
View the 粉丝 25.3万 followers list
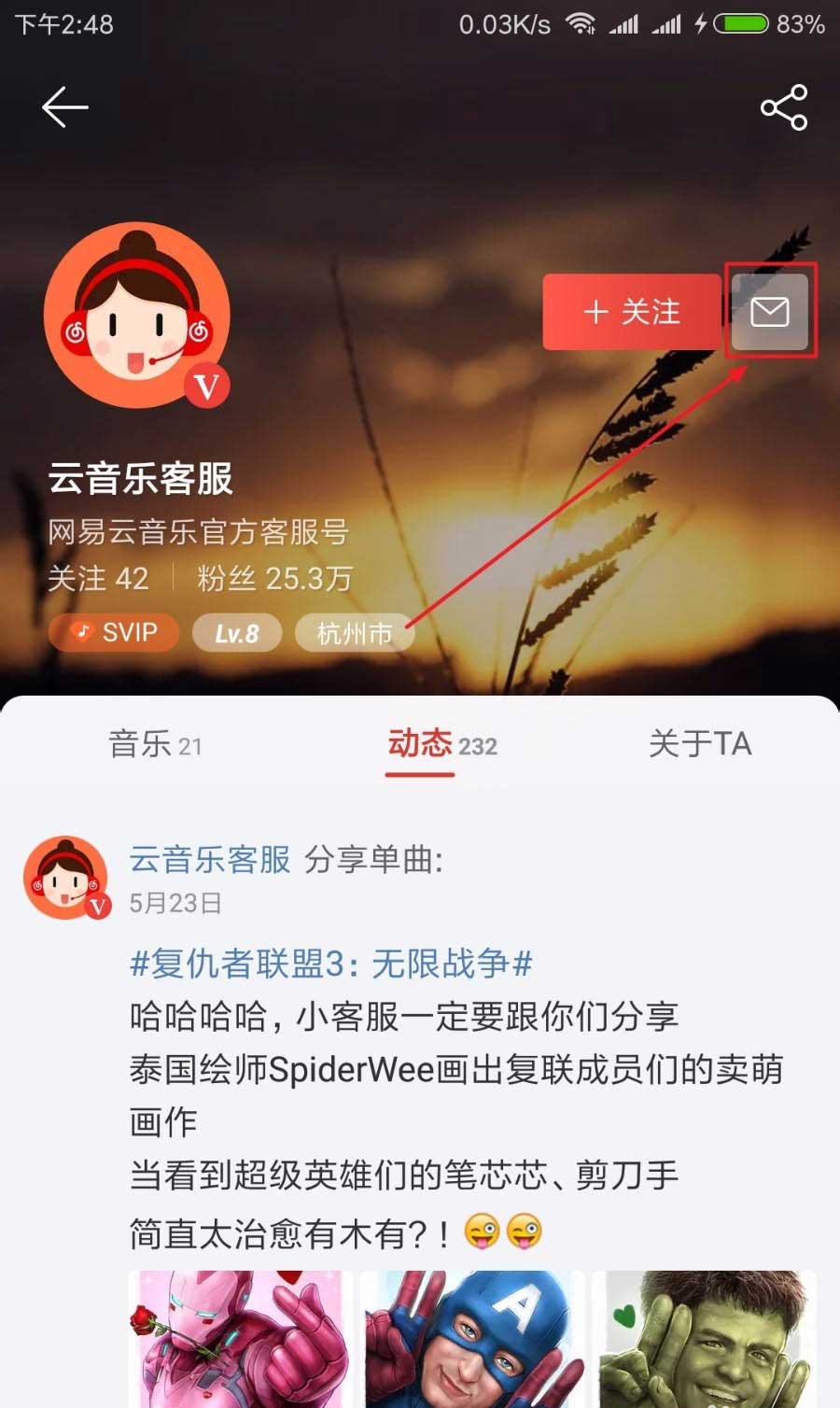[x=274, y=579]
